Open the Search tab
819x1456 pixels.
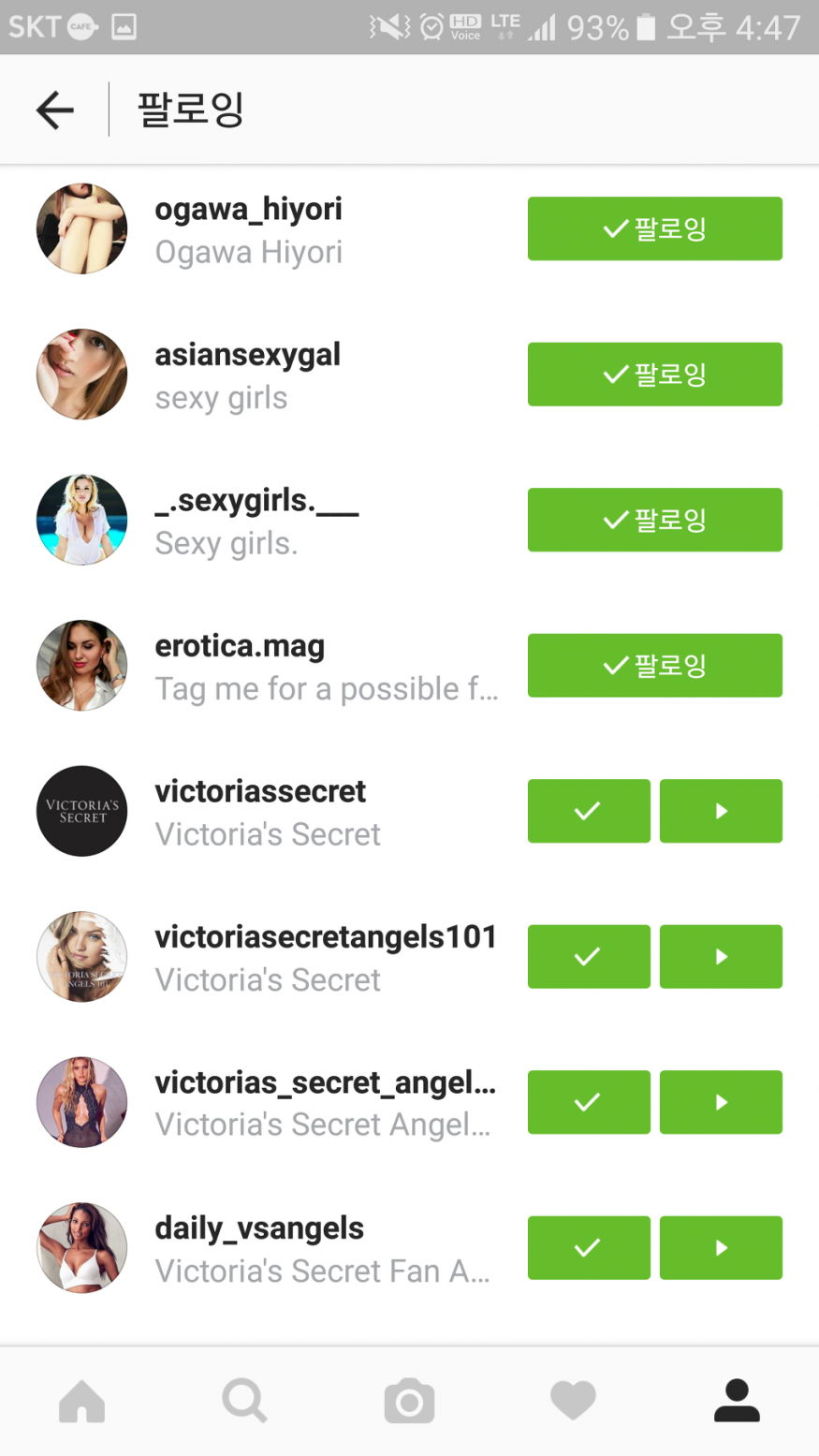245,1402
